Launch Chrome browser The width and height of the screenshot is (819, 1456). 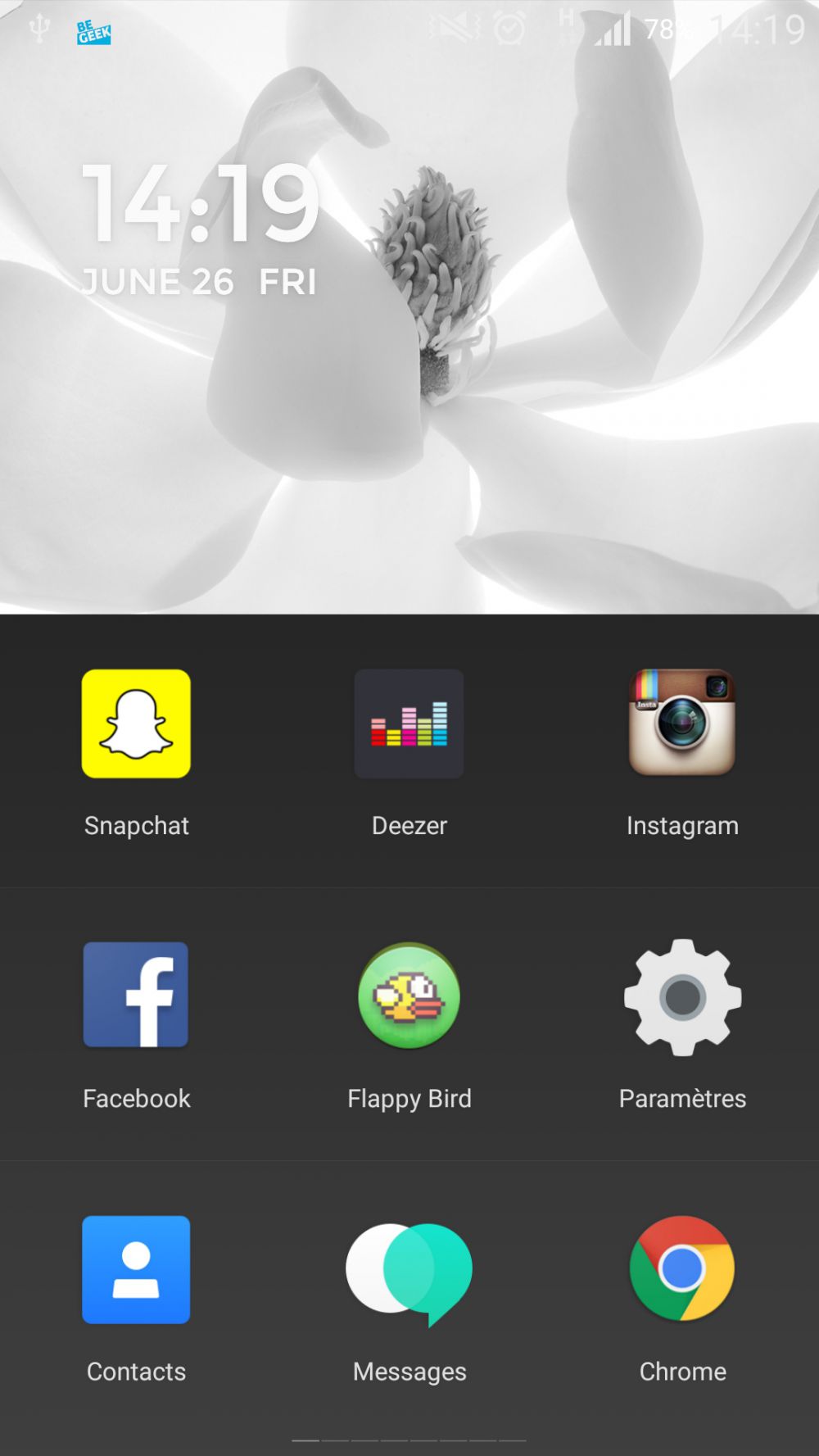[x=682, y=1268]
